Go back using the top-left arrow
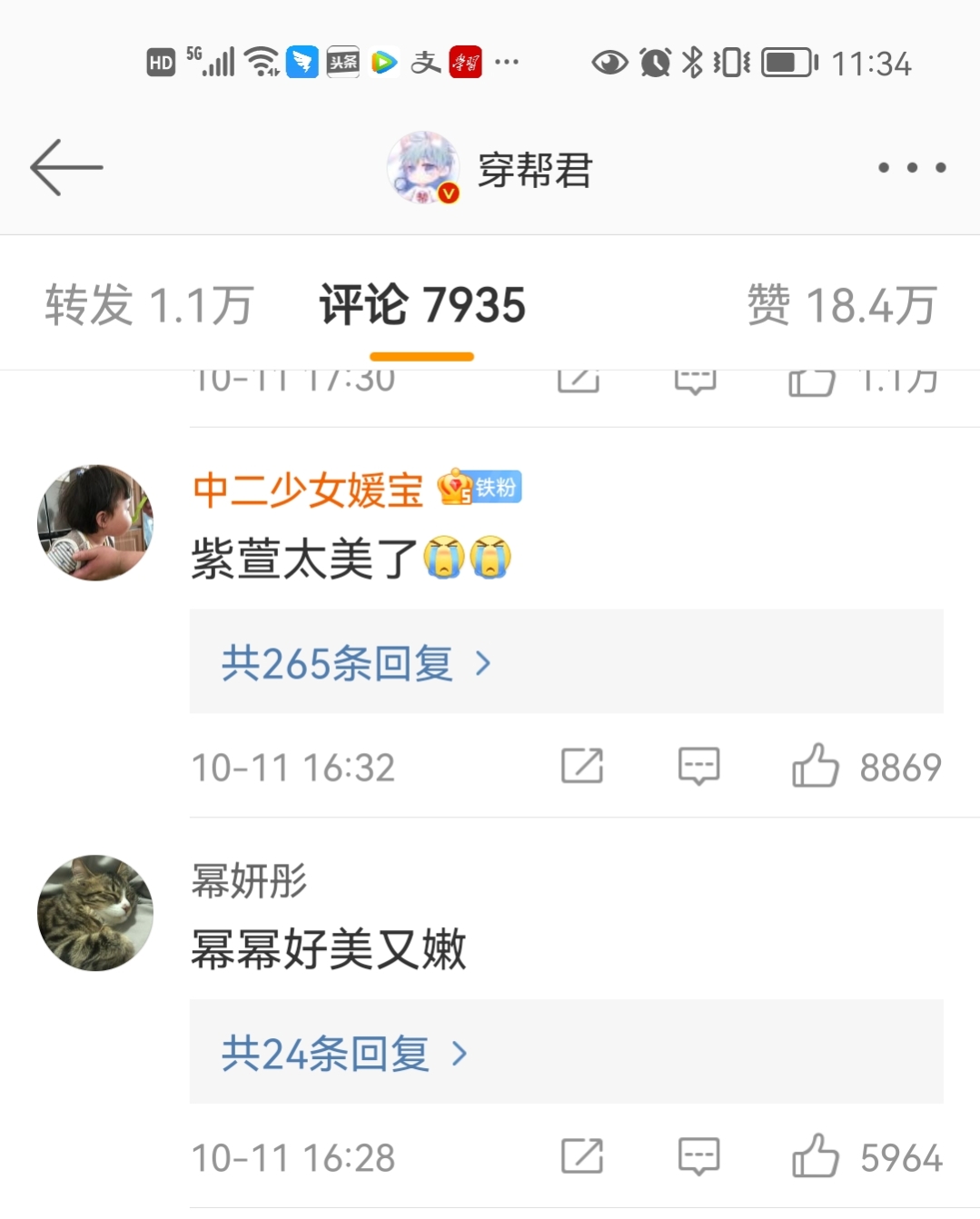The width and height of the screenshot is (980, 1219). (x=66, y=168)
